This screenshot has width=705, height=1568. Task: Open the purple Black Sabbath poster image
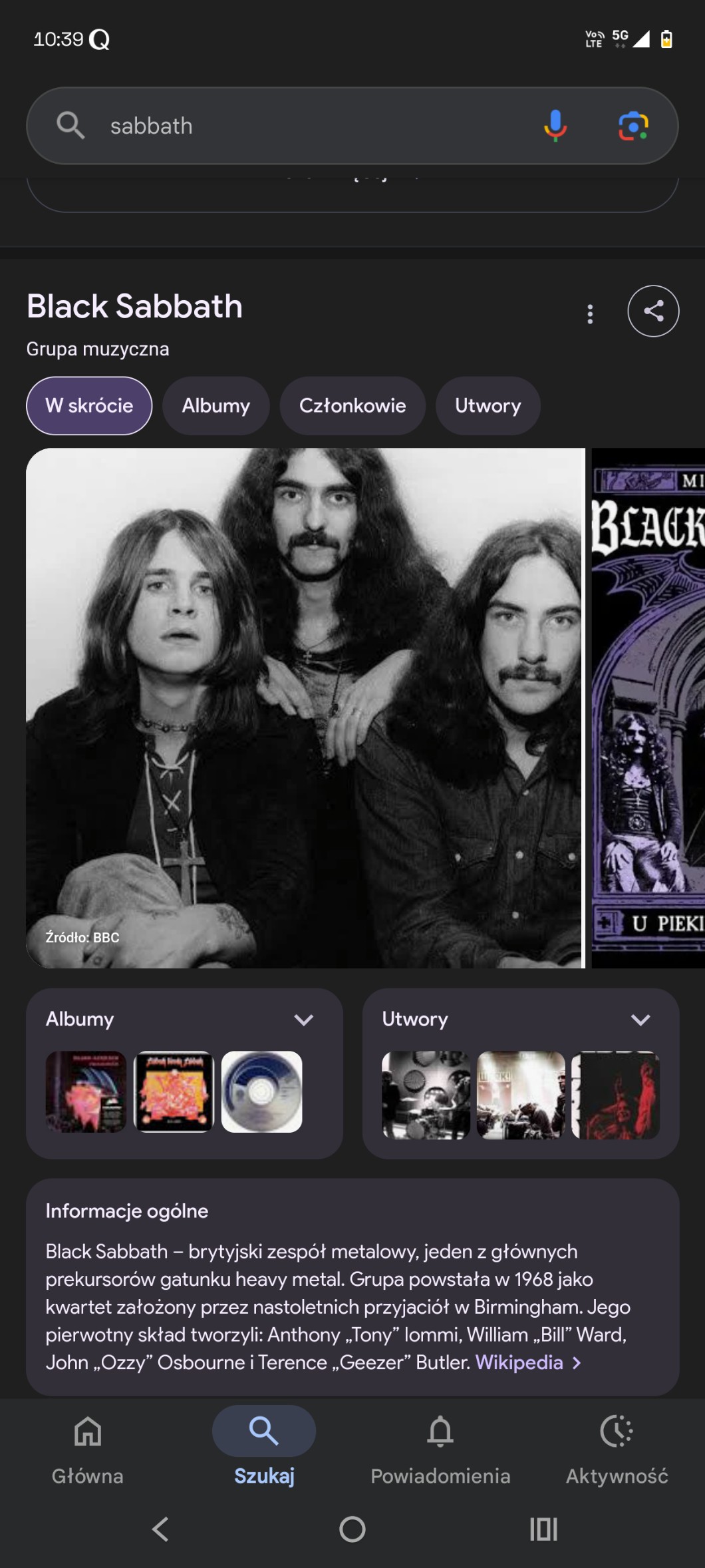[648, 707]
